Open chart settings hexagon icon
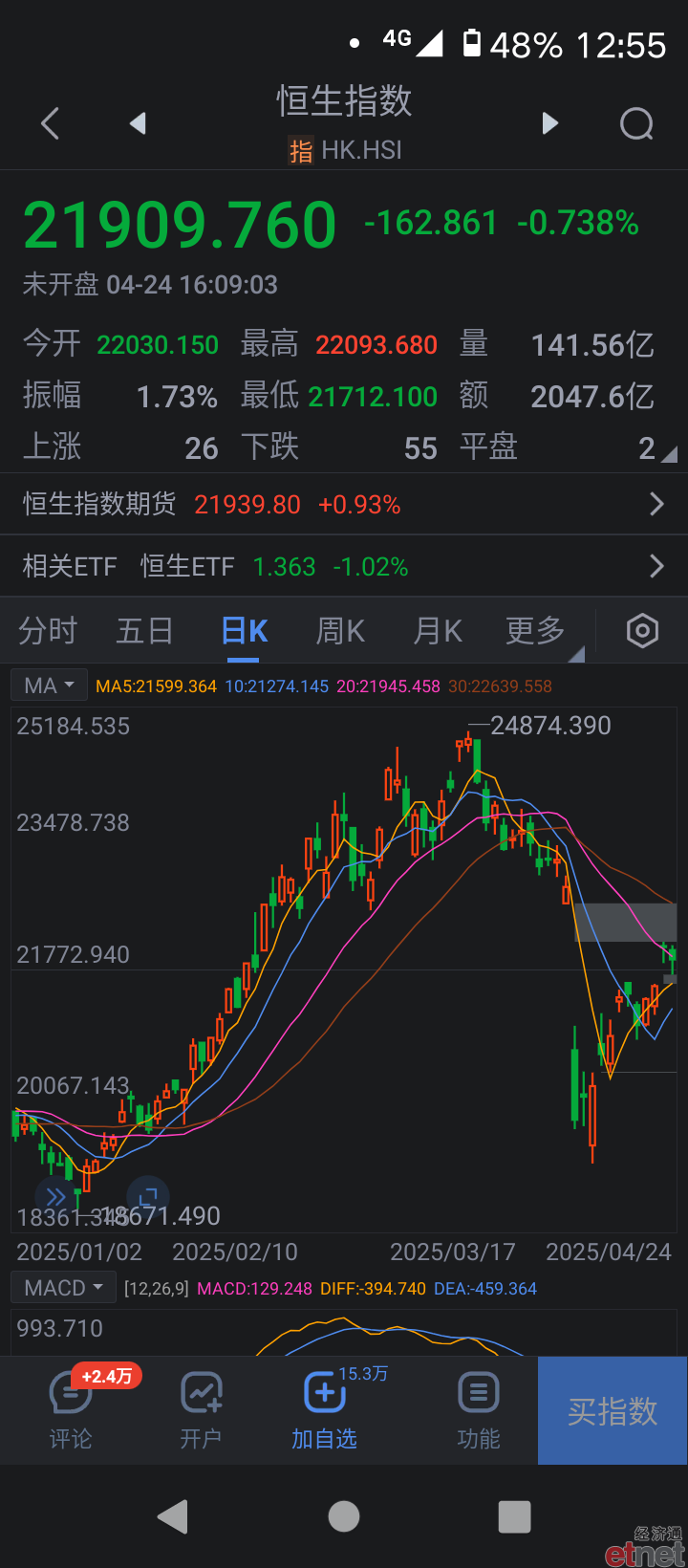Screen dimensions: 688x1568 pyautogui.click(x=642, y=631)
